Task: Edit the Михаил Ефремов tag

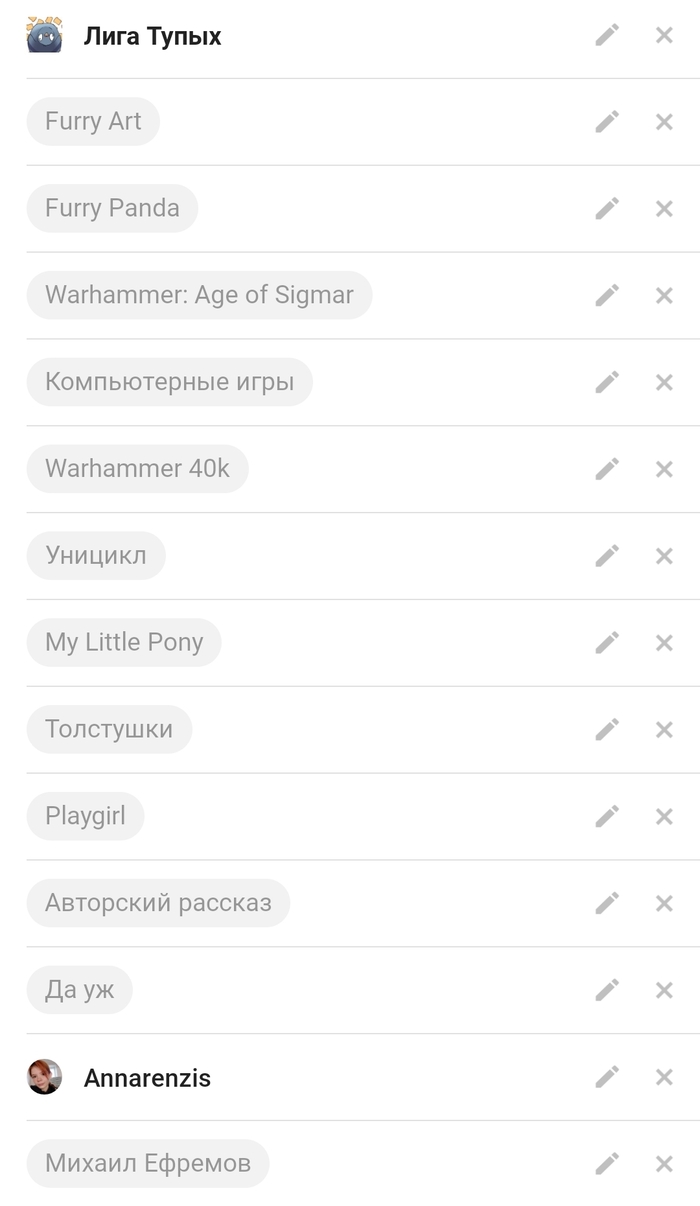Action: click(607, 1164)
